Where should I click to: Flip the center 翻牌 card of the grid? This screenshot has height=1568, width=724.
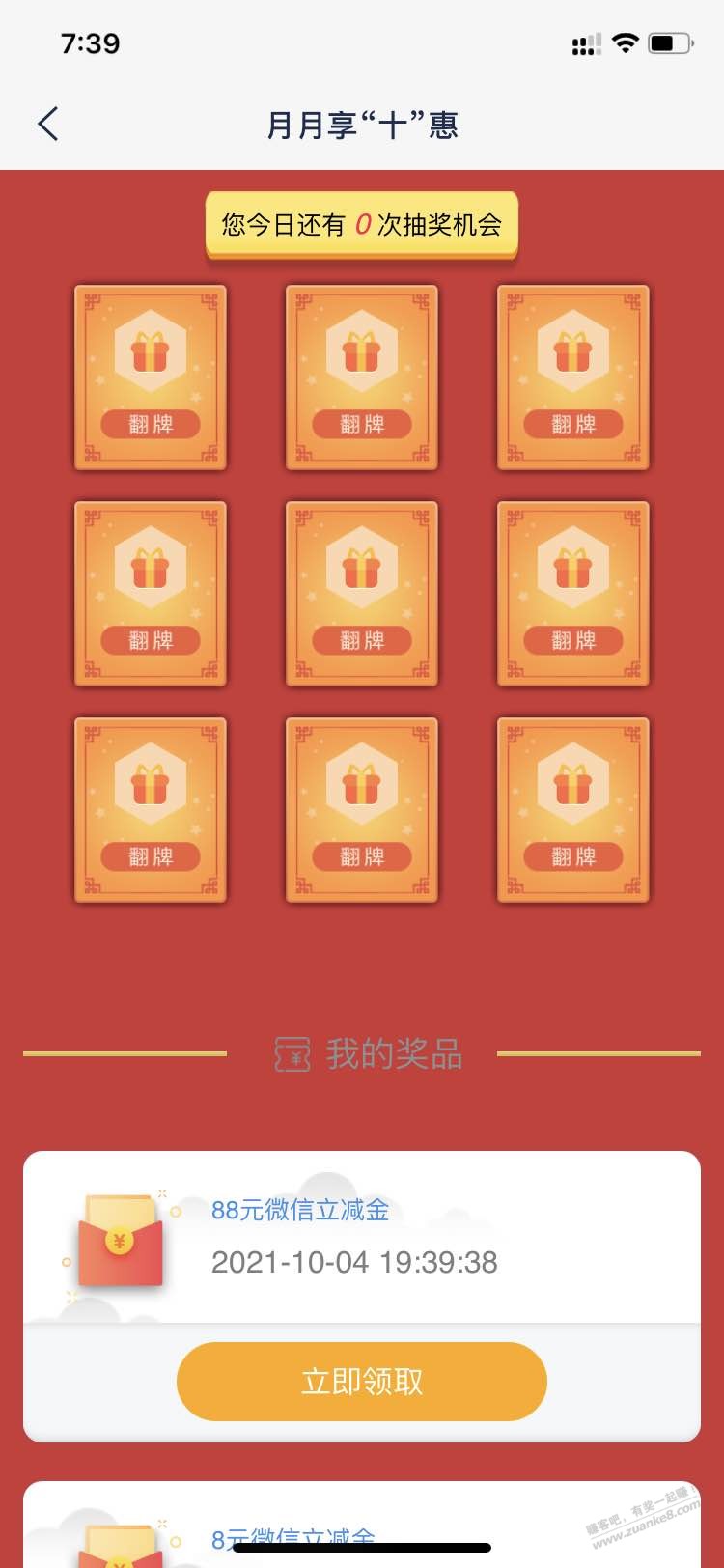coord(361,594)
